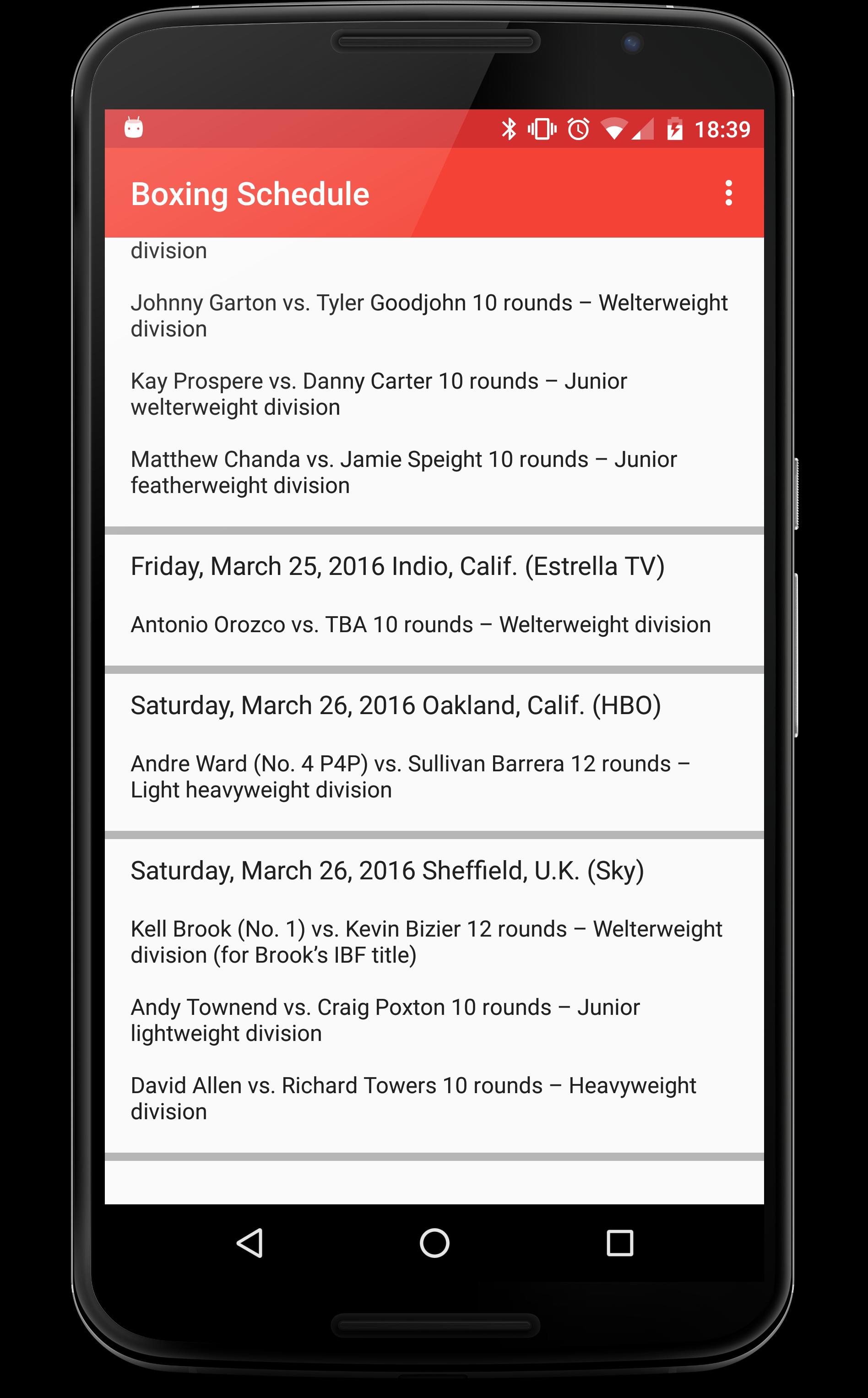Go to the home screen
The height and width of the screenshot is (1398, 868).
click(434, 1243)
